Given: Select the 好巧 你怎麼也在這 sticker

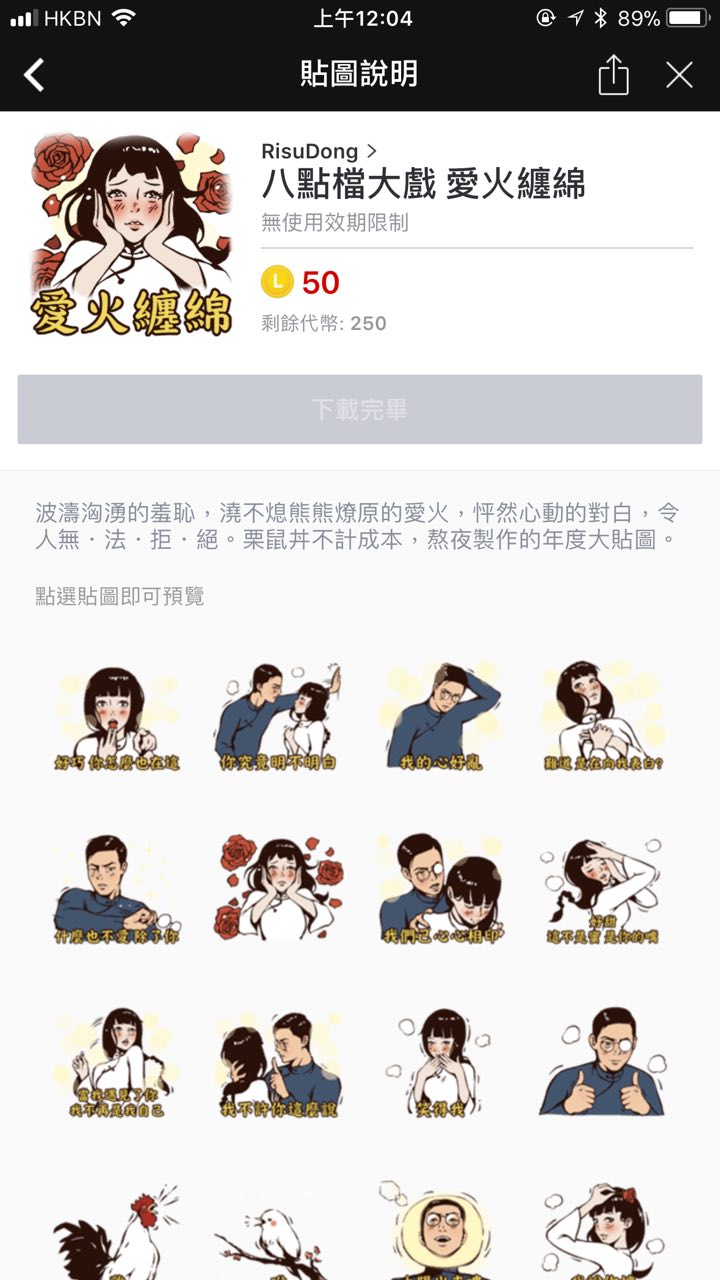Looking at the screenshot, I should point(116,716).
